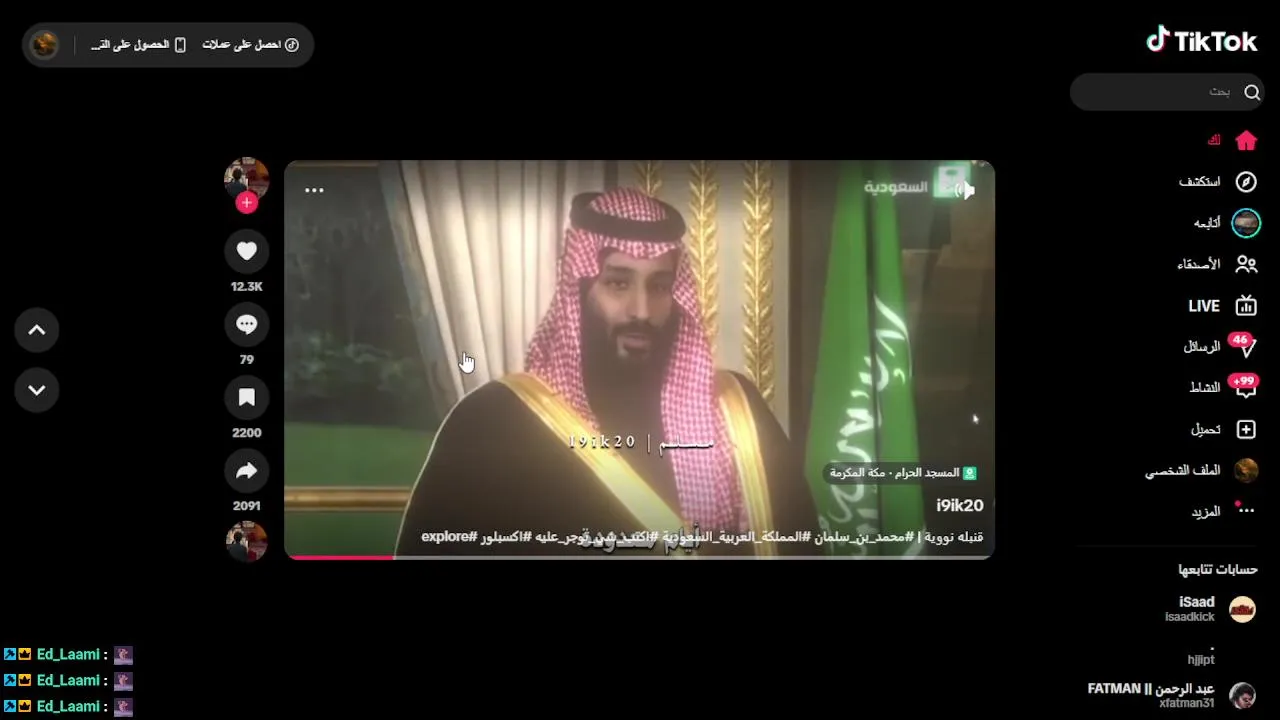Image resolution: width=1280 pixels, height=720 pixels.
Task: Open the Upload (تحميل) page
Action: click(x=1222, y=429)
